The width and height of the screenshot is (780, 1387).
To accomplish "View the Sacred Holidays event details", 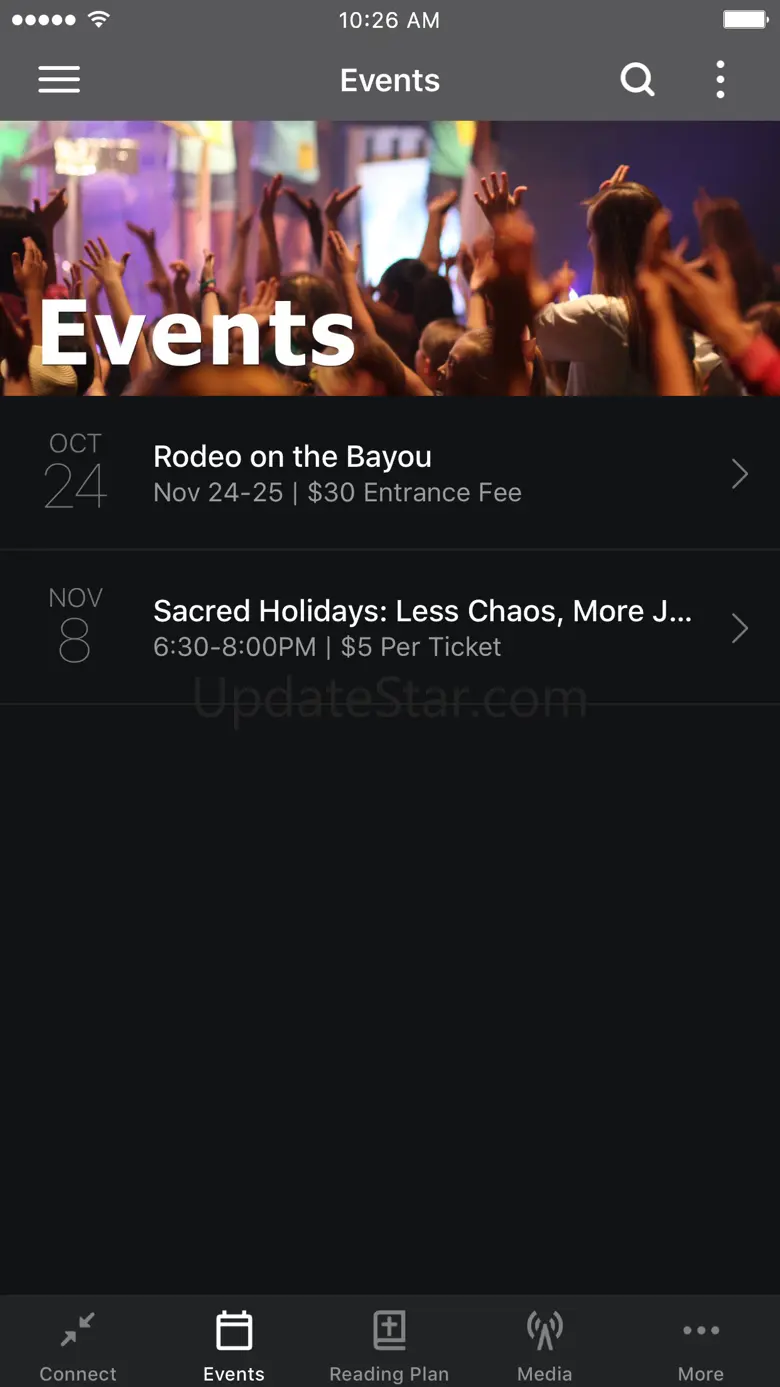I will [390, 628].
